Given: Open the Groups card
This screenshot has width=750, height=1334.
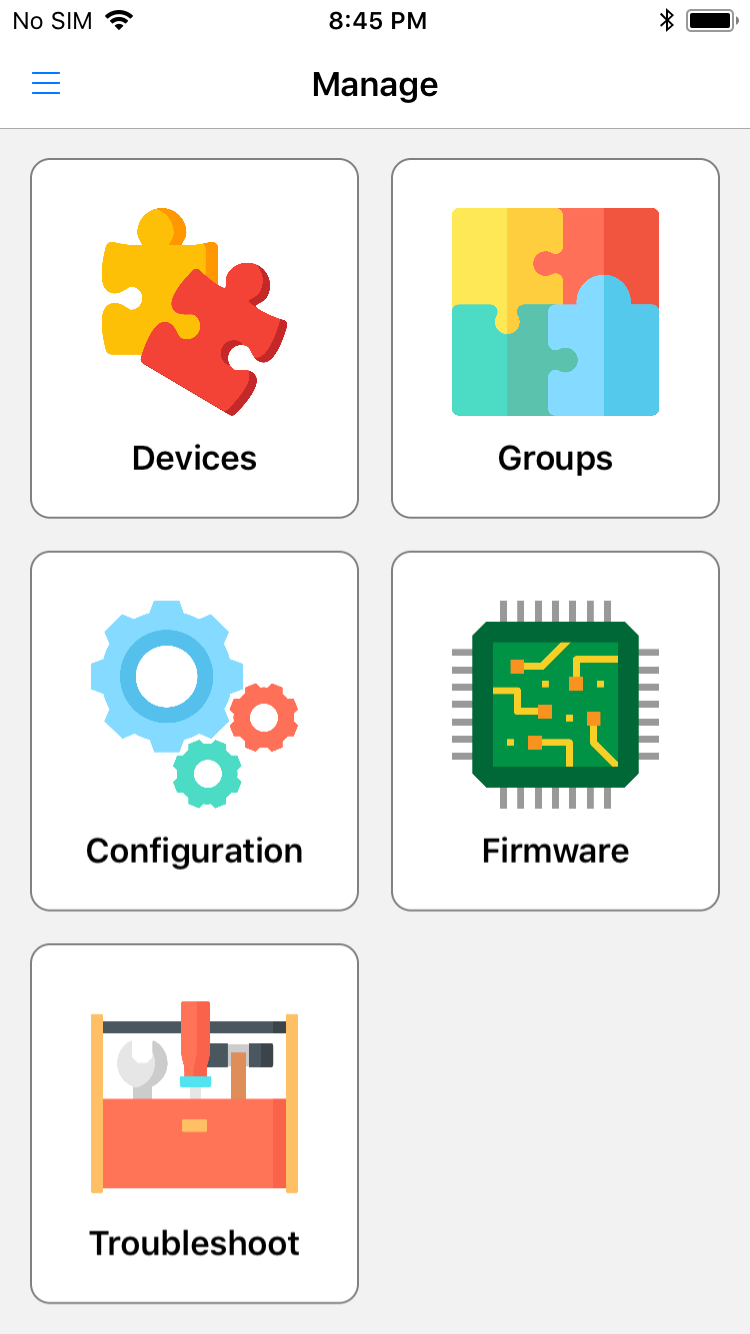Looking at the screenshot, I should (555, 338).
